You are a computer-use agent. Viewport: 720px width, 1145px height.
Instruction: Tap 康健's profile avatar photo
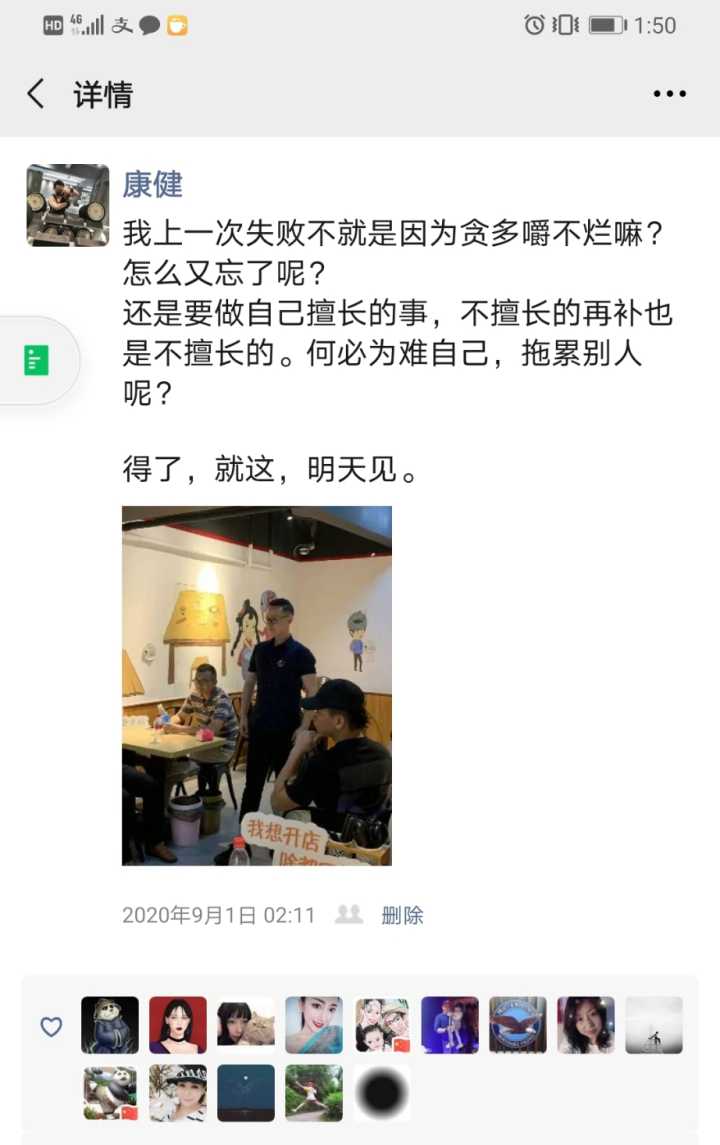66,200
